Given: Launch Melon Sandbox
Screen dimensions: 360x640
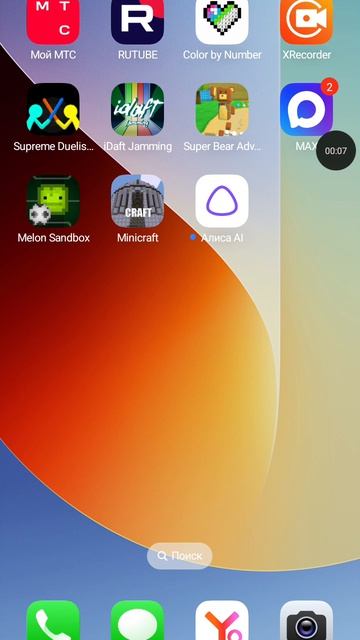Looking at the screenshot, I should (x=53, y=201).
